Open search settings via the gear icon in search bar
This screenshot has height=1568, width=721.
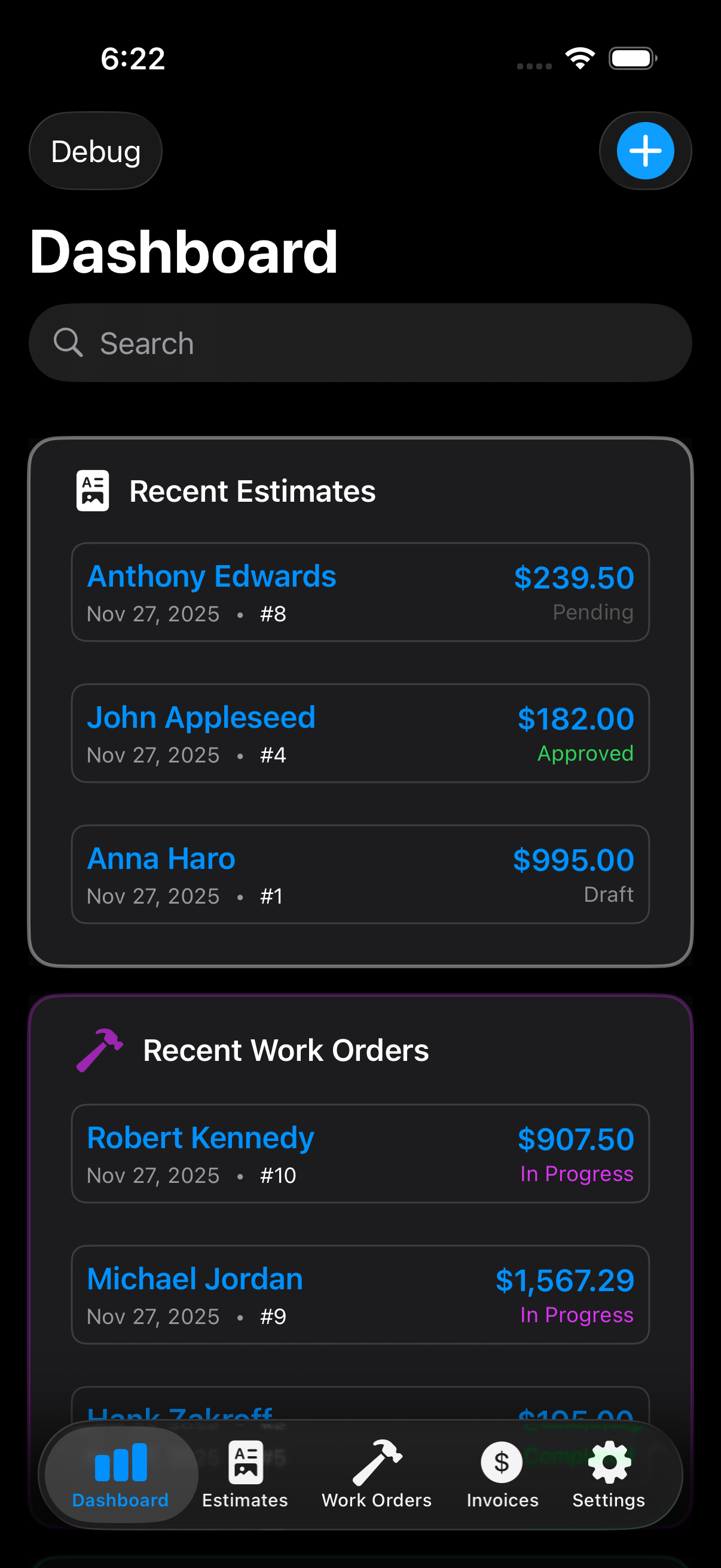(x=652, y=343)
